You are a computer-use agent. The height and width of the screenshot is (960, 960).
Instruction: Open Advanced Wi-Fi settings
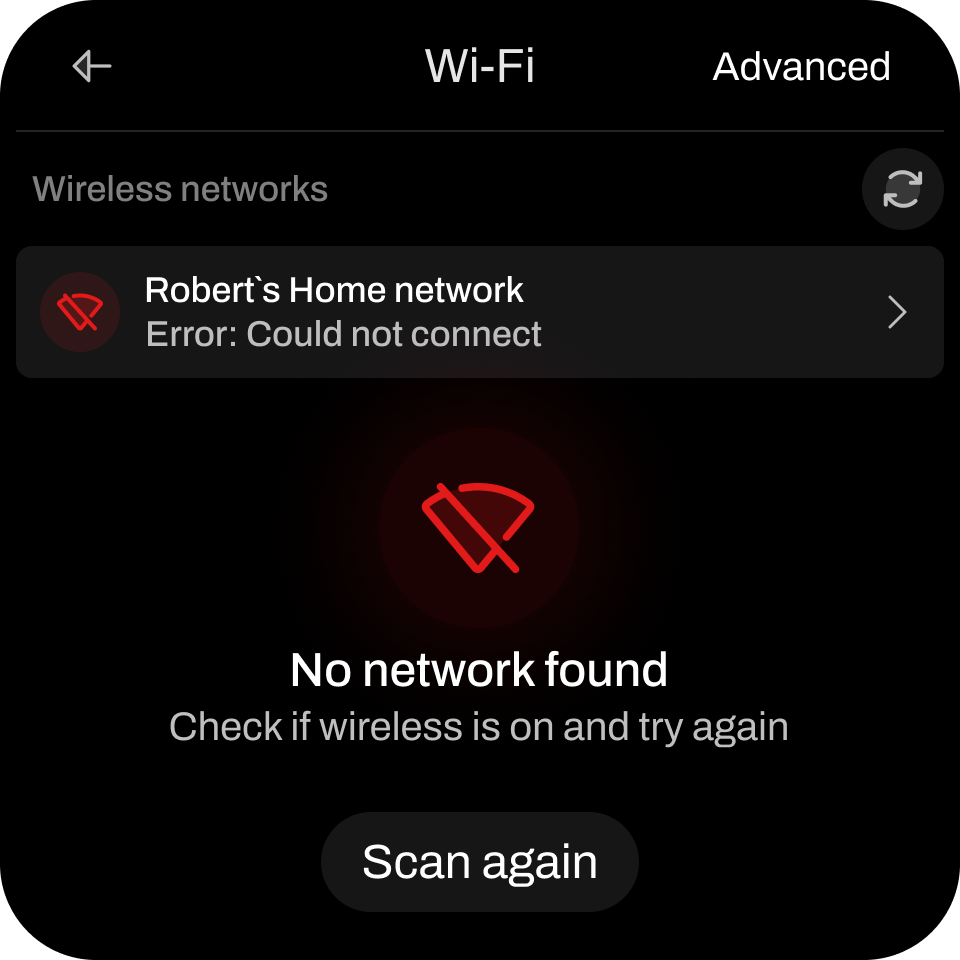[801, 67]
